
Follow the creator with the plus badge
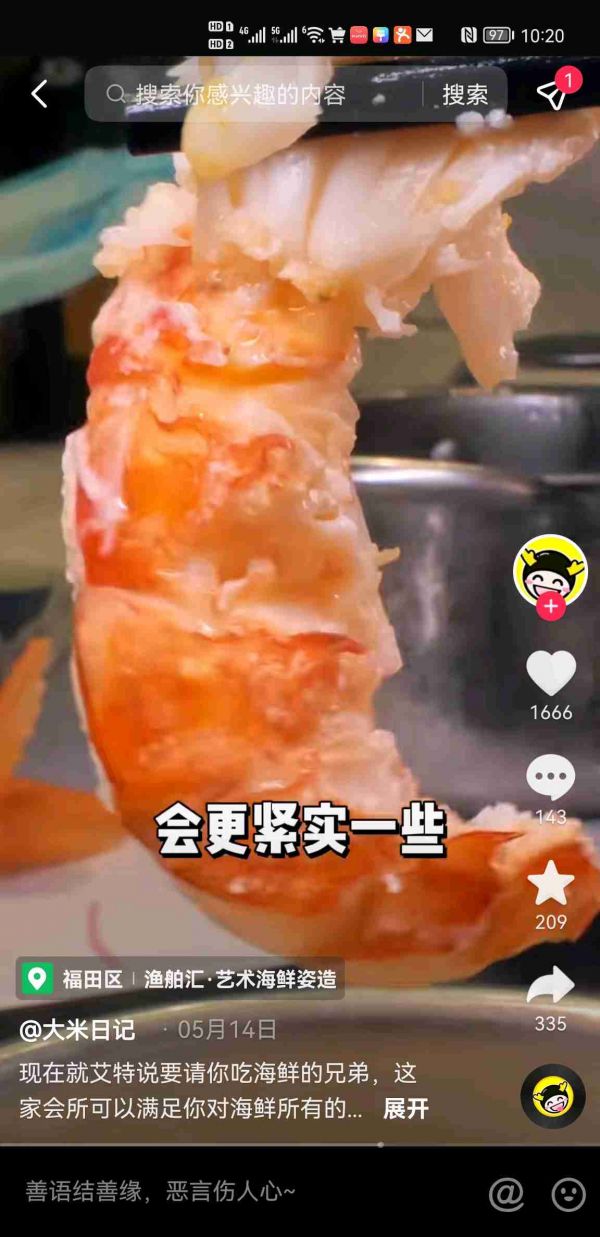(x=550, y=606)
